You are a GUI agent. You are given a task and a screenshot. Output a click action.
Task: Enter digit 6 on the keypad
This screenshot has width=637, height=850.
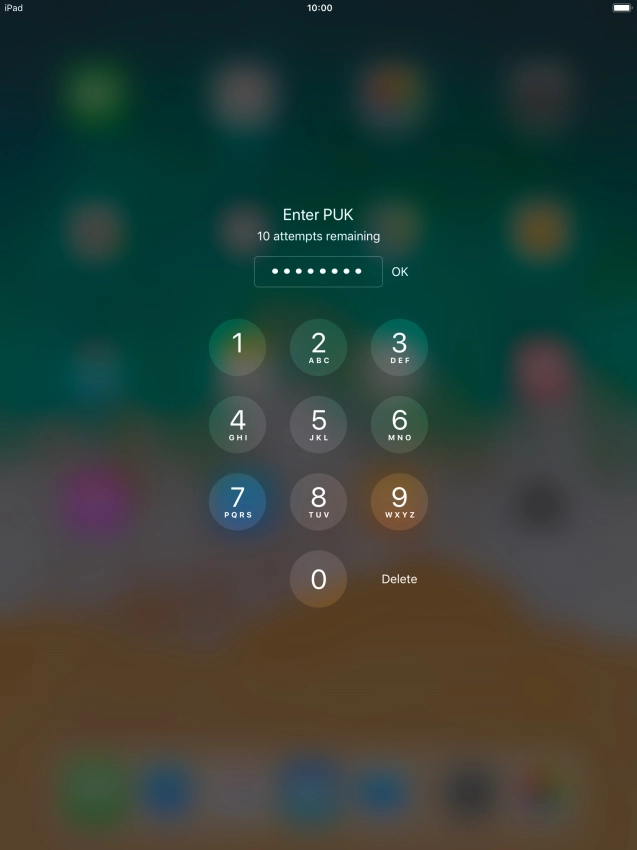coord(399,424)
